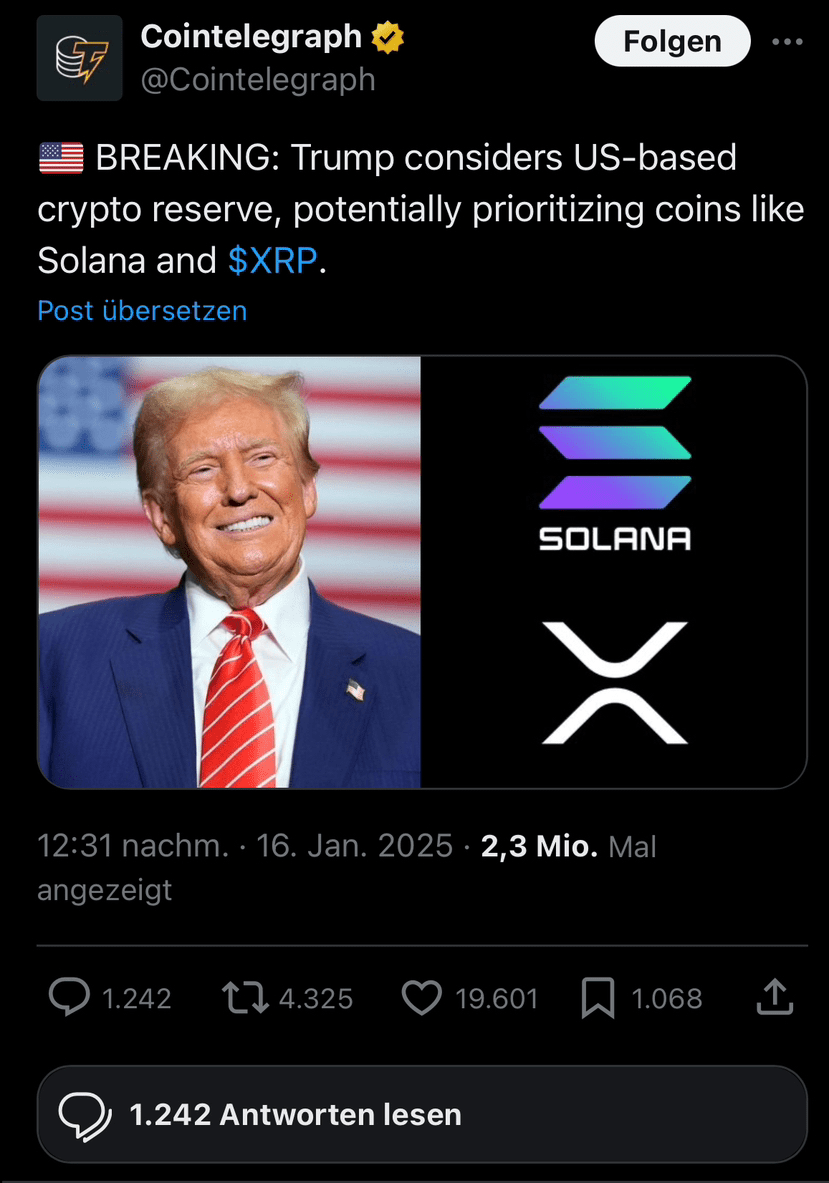Open Cointelegraph's profile picture

click(x=79, y=58)
